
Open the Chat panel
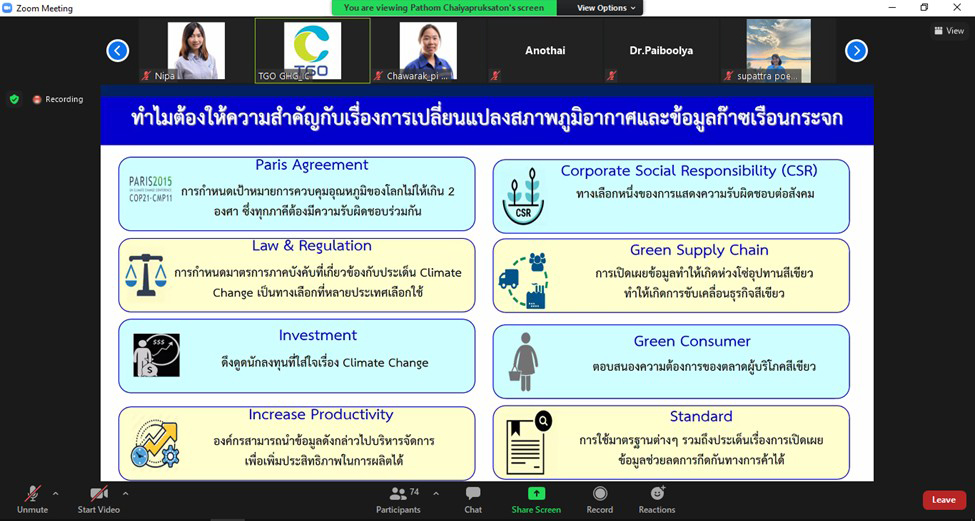click(x=473, y=498)
